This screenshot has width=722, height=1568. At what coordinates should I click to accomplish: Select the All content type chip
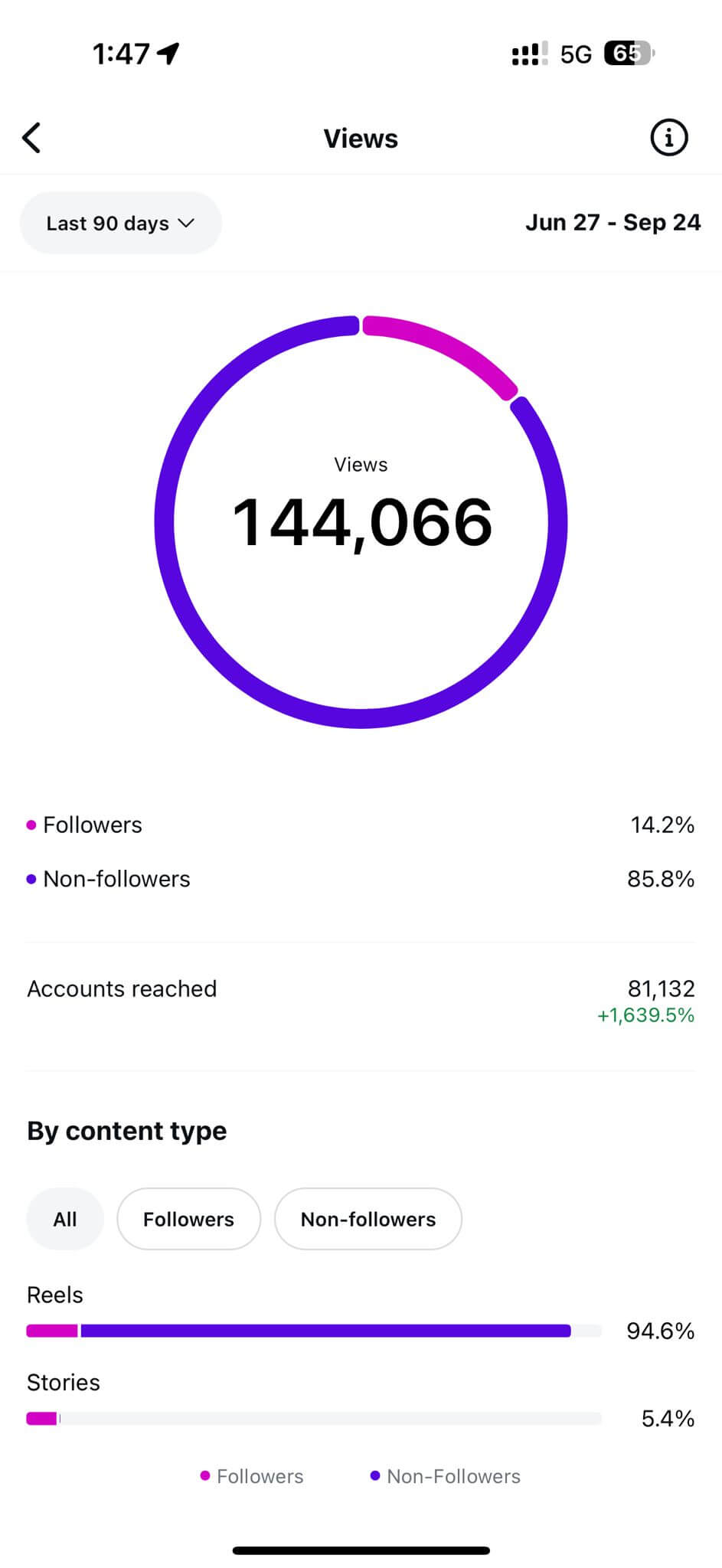coord(65,1219)
